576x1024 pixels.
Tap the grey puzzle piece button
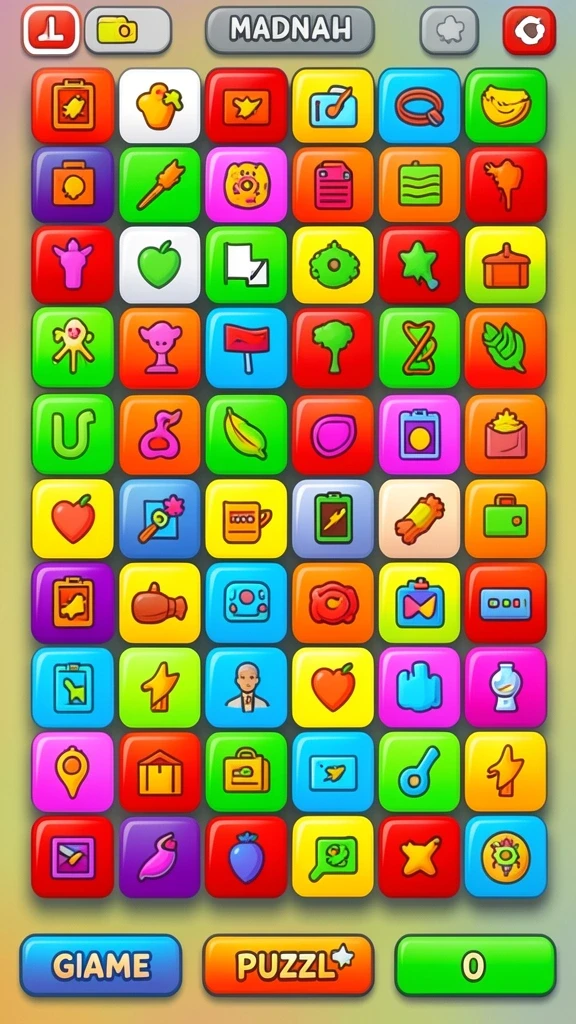[449, 30]
